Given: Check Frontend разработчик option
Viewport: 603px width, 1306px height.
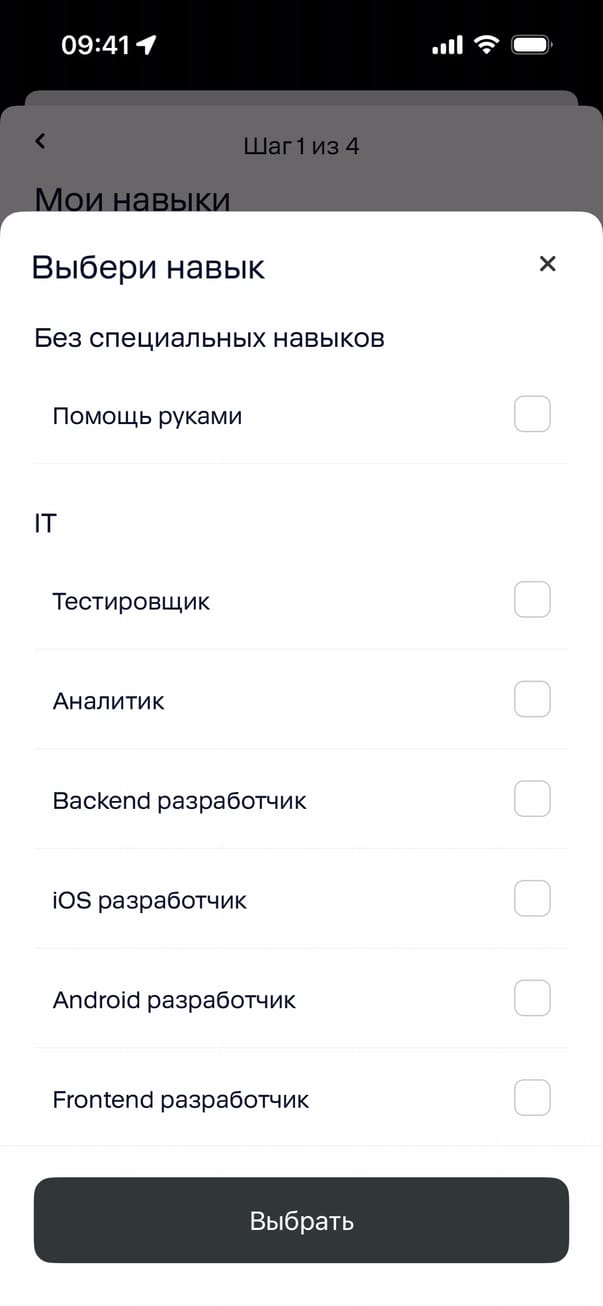Looking at the screenshot, I should tap(532, 1098).
